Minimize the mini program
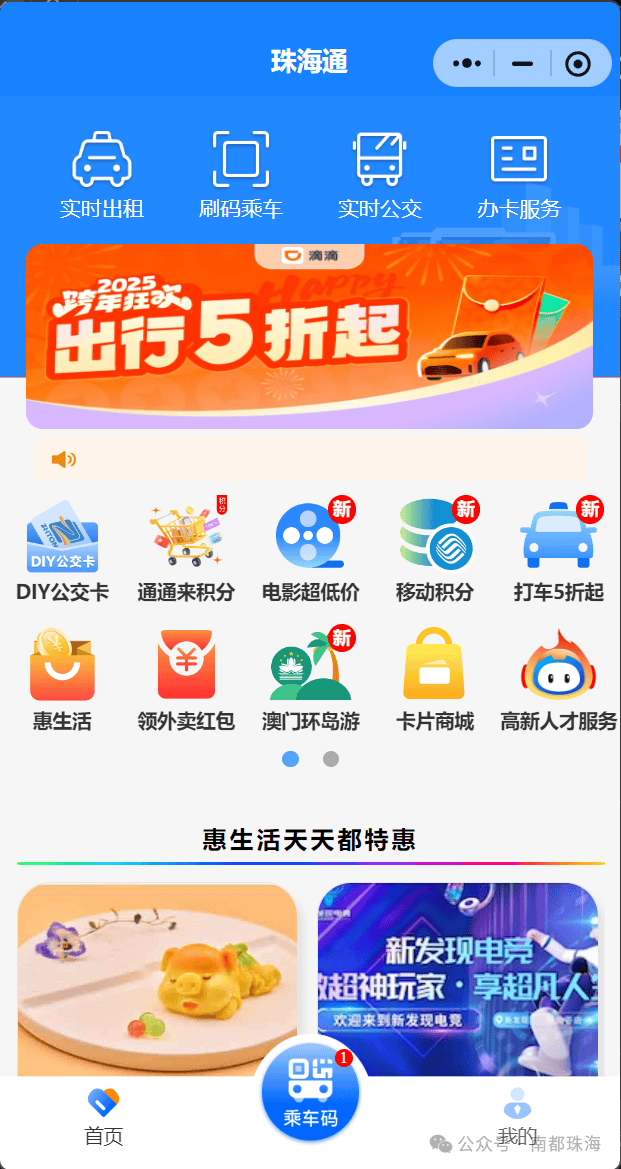Screen dimensions: 621x1169 (522, 63)
